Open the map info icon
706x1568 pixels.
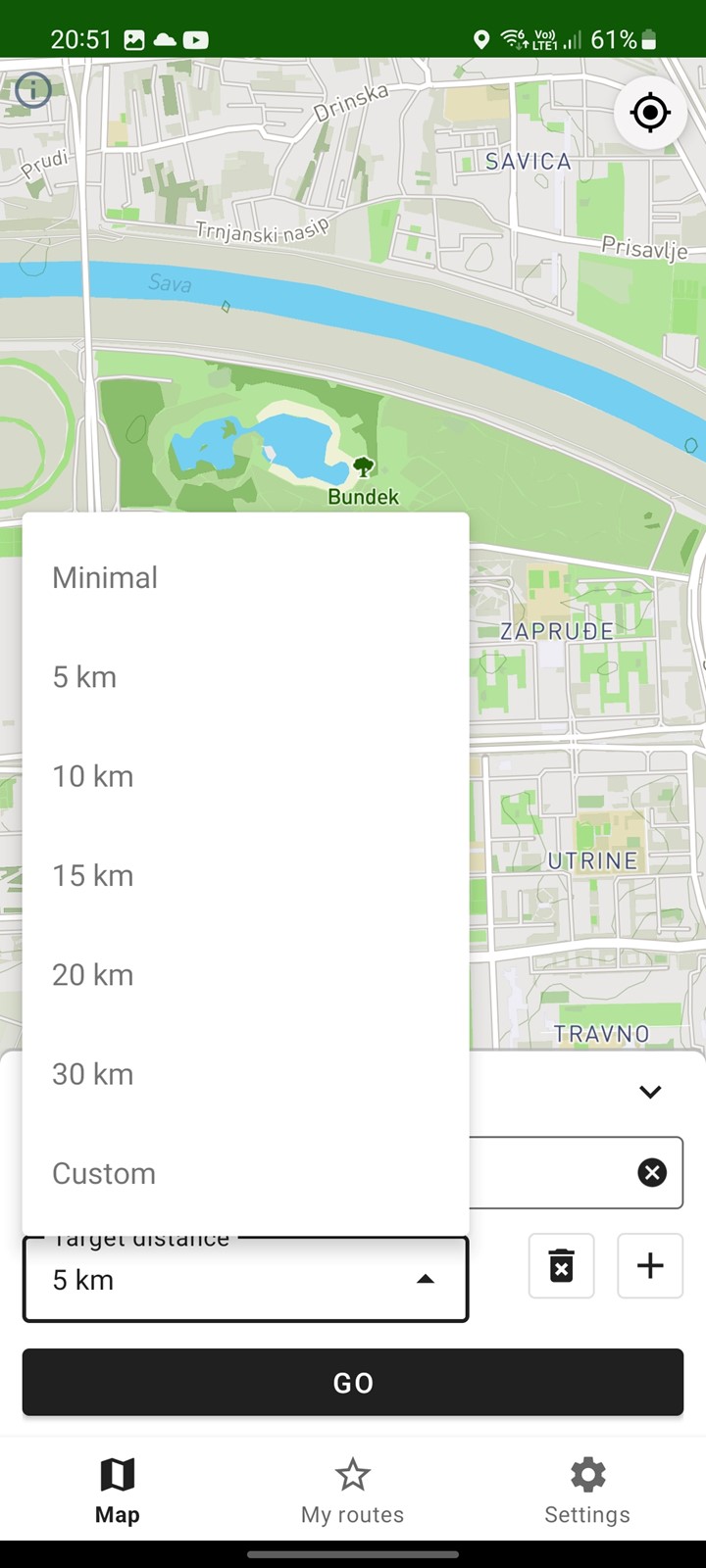[33, 91]
